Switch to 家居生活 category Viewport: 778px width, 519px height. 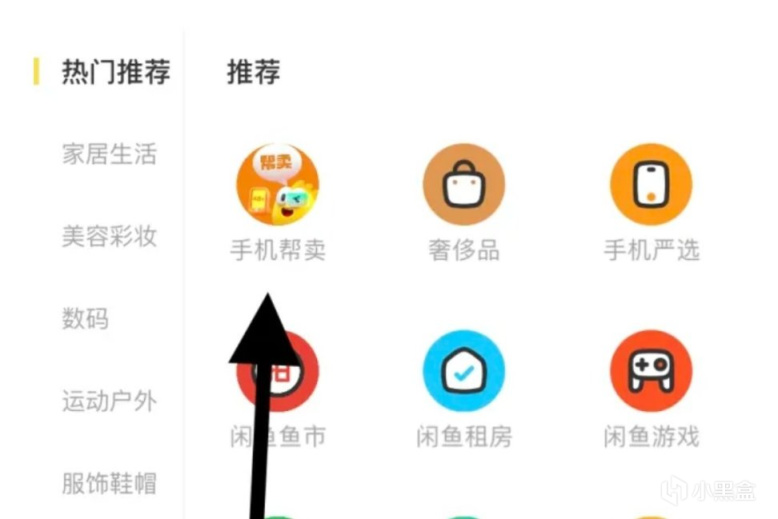110,154
